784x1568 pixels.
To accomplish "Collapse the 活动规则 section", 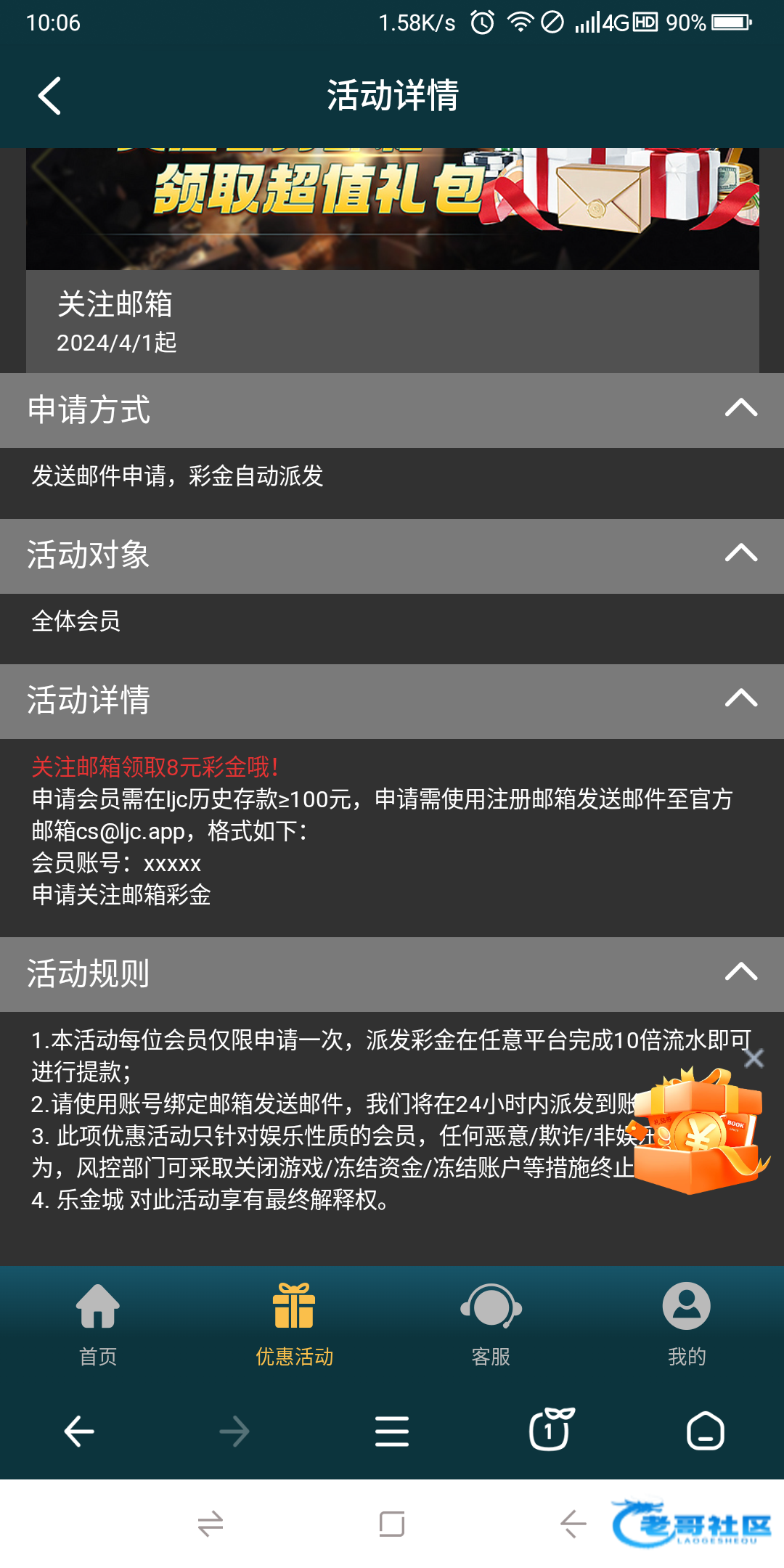I will pyautogui.click(x=740, y=972).
